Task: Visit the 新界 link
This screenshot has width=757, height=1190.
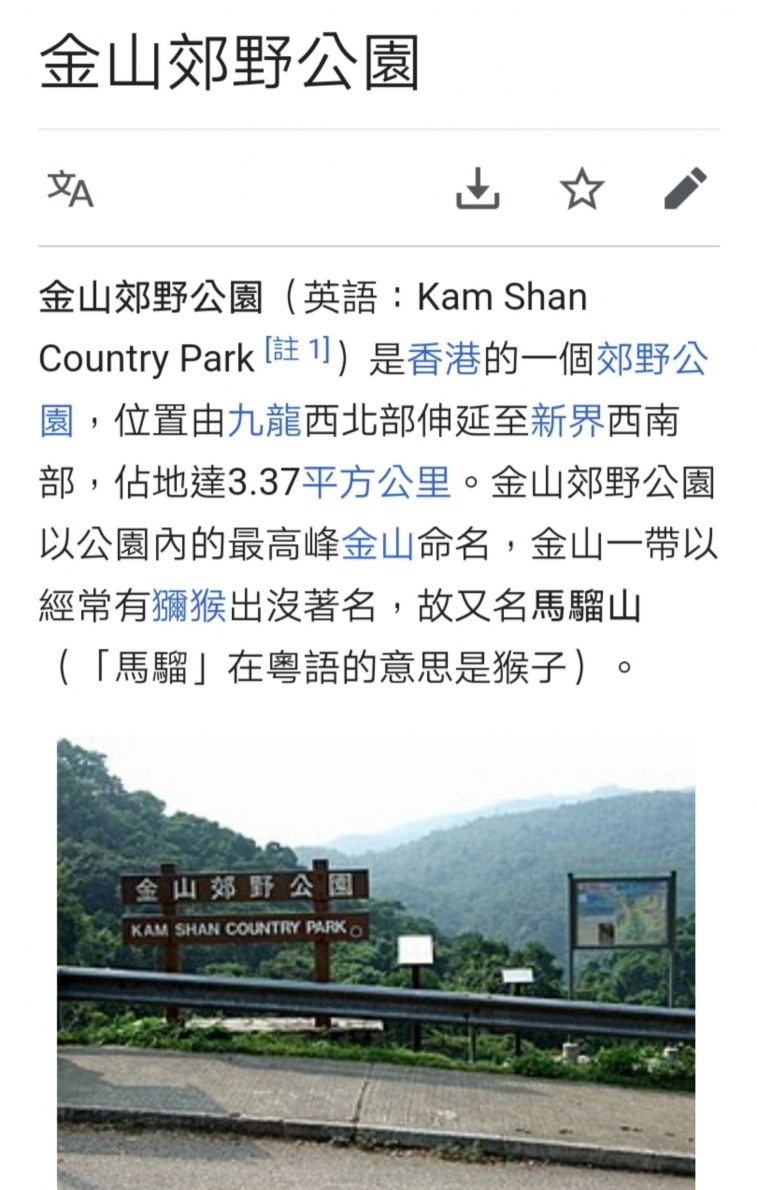Action: [567, 421]
